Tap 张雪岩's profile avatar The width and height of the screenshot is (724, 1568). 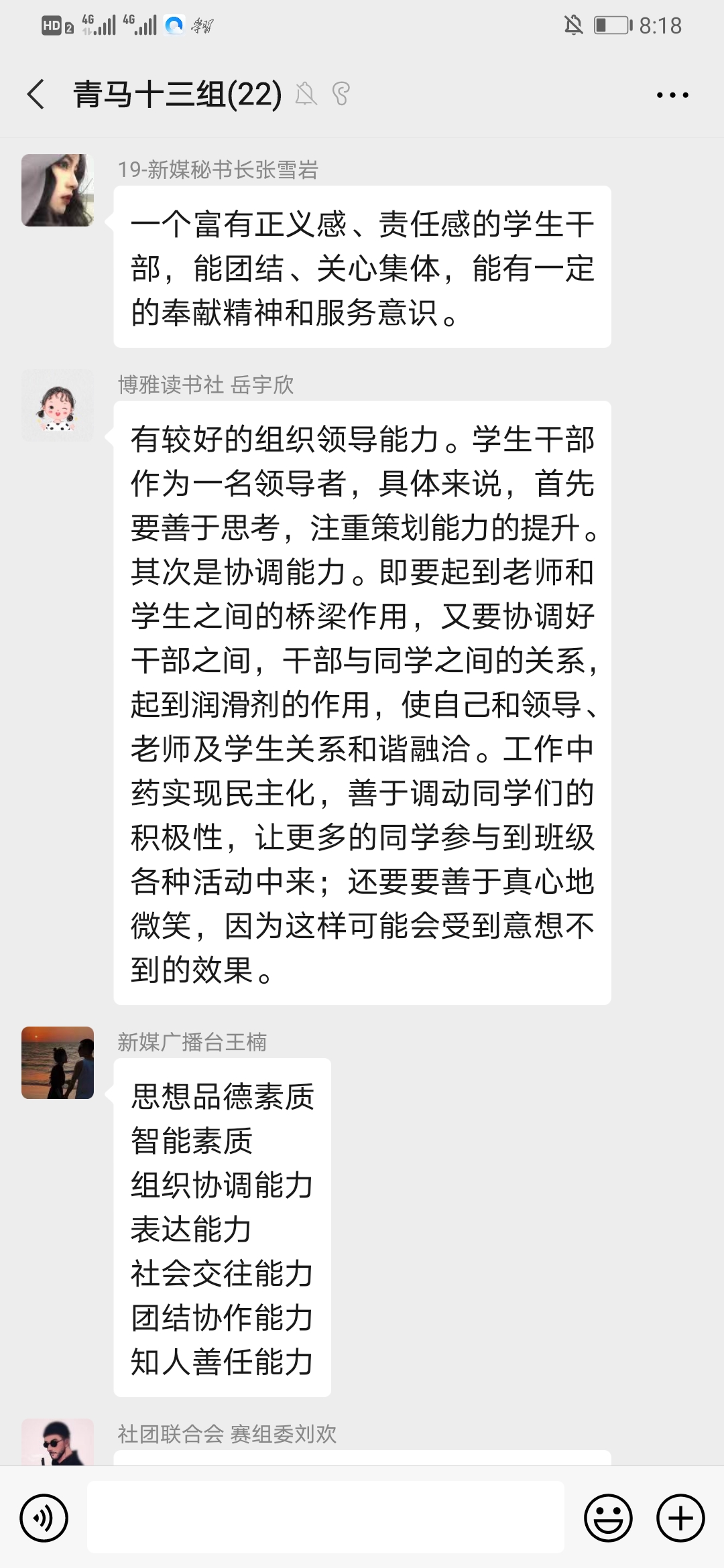[58, 190]
